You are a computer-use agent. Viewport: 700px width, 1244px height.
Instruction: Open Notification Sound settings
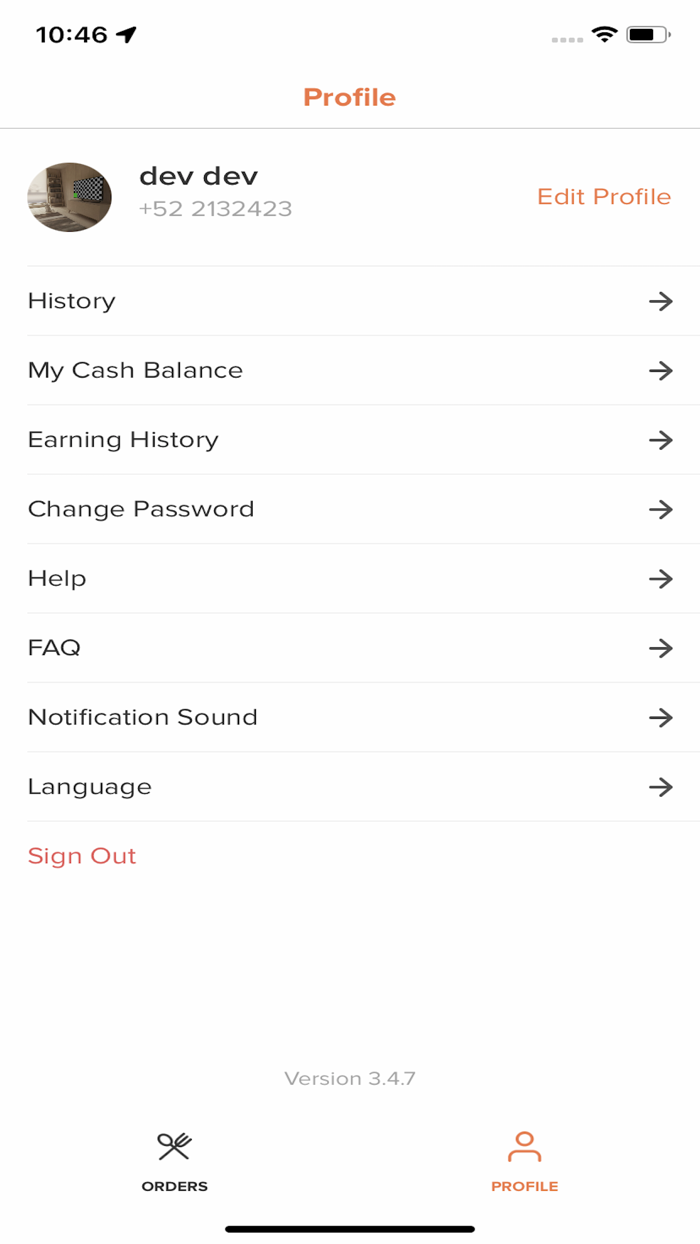tap(349, 717)
